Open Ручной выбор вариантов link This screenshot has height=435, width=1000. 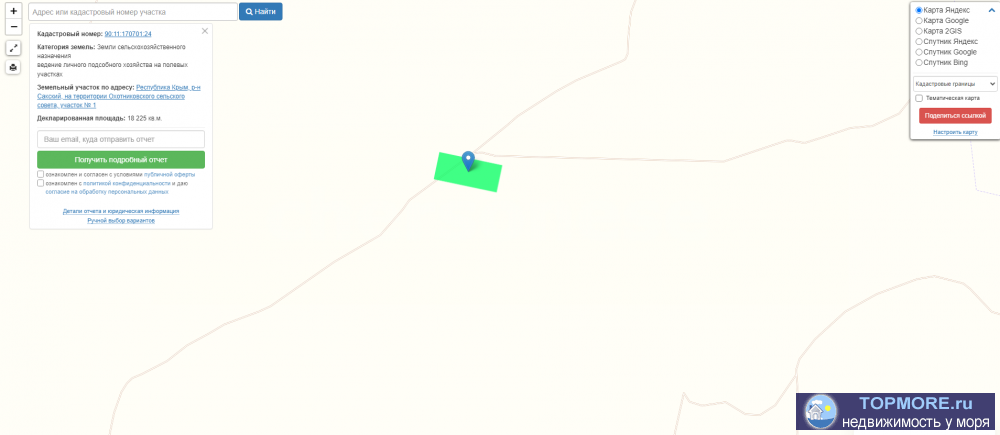pyautogui.click(x=121, y=220)
